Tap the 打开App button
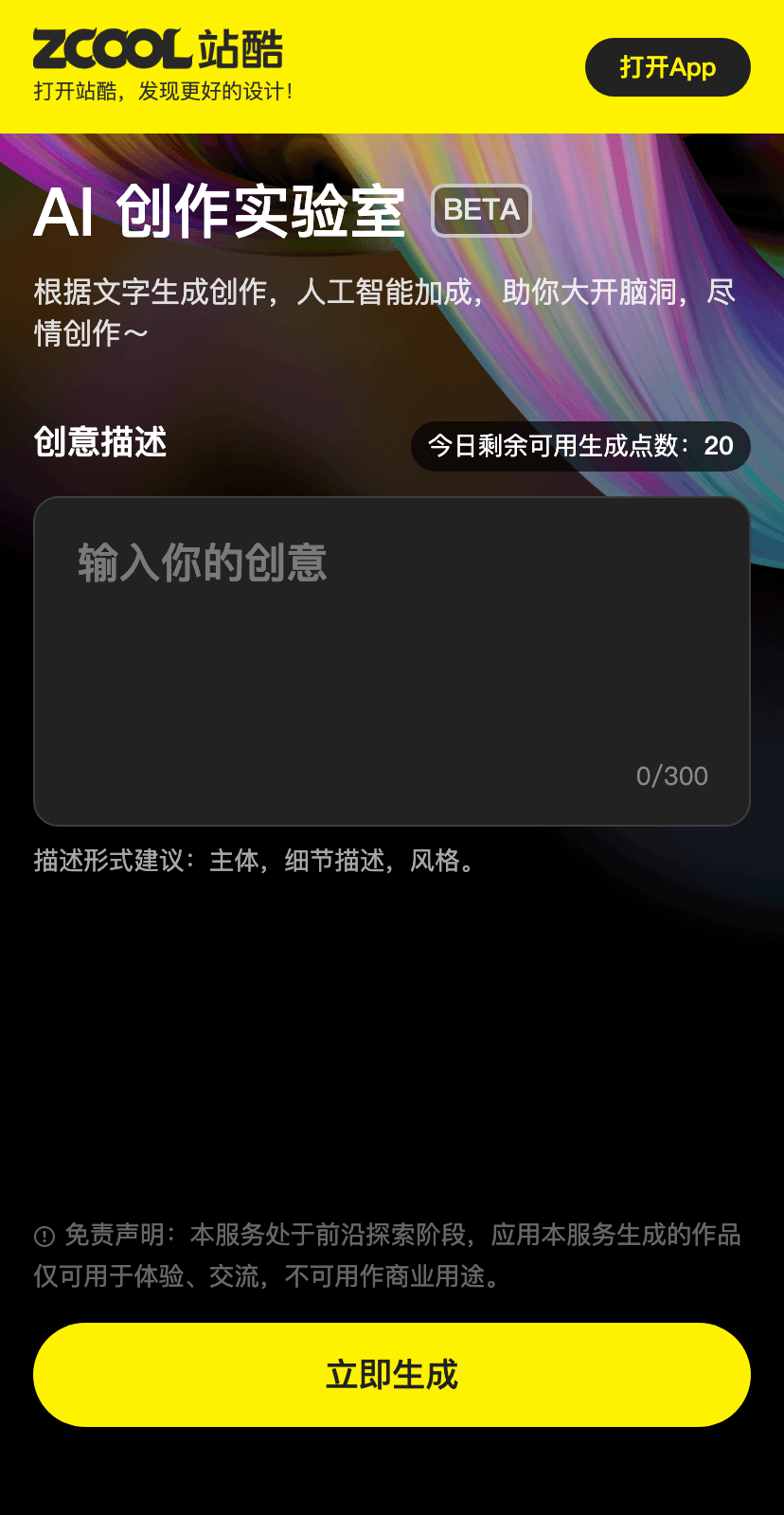Image resolution: width=784 pixels, height=1515 pixels. click(668, 67)
